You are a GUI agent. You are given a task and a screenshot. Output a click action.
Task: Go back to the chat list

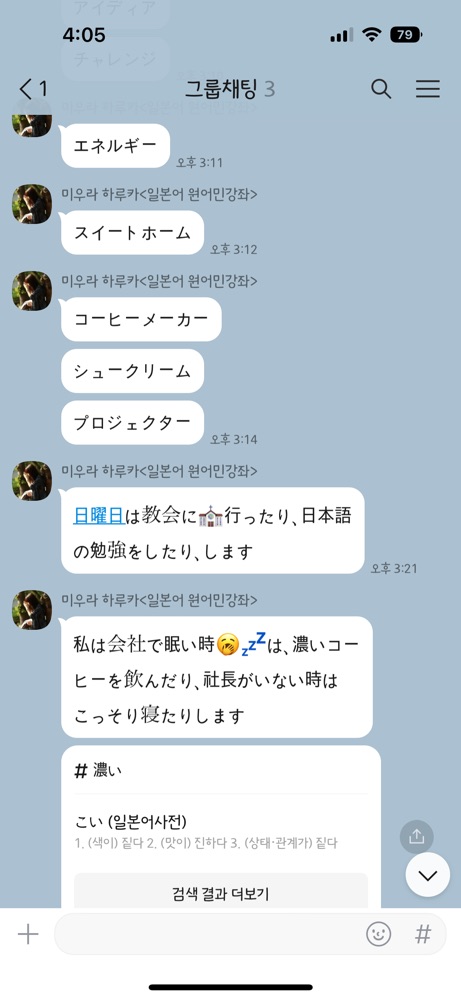pos(33,89)
